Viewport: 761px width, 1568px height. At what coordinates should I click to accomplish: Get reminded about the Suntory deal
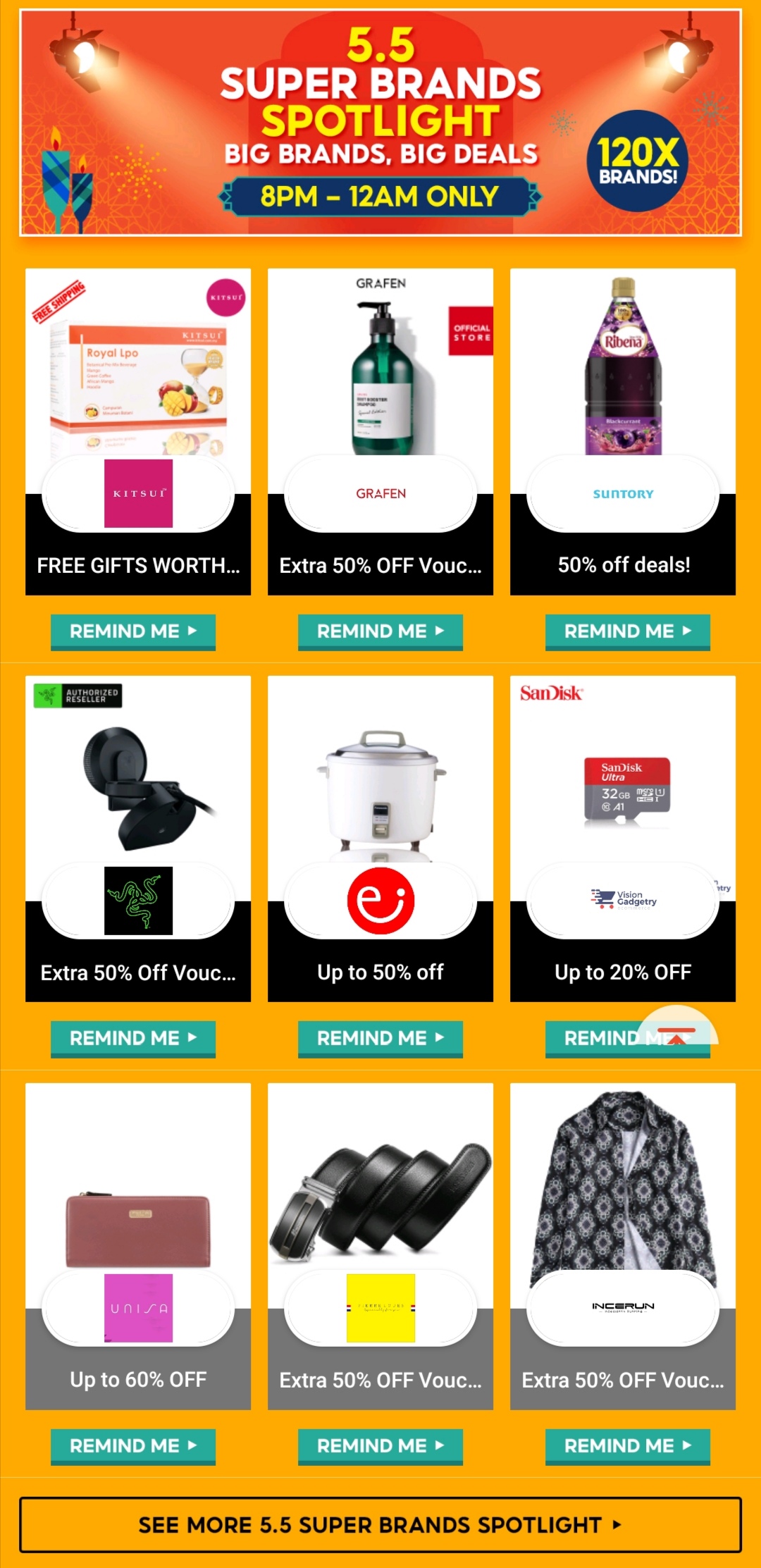pyautogui.click(x=628, y=631)
